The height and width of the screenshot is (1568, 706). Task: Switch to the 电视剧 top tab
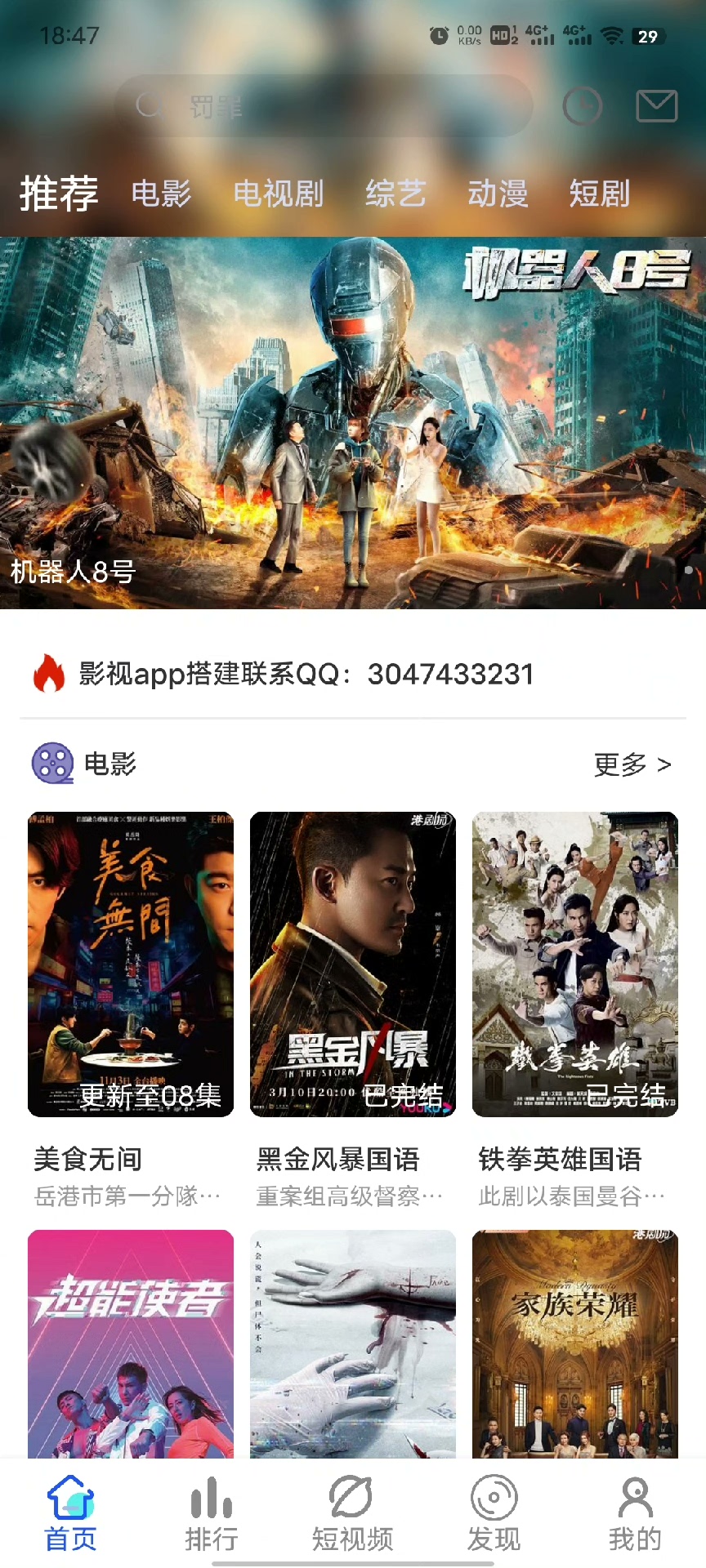pyautogui.click(x=278, y=194)
